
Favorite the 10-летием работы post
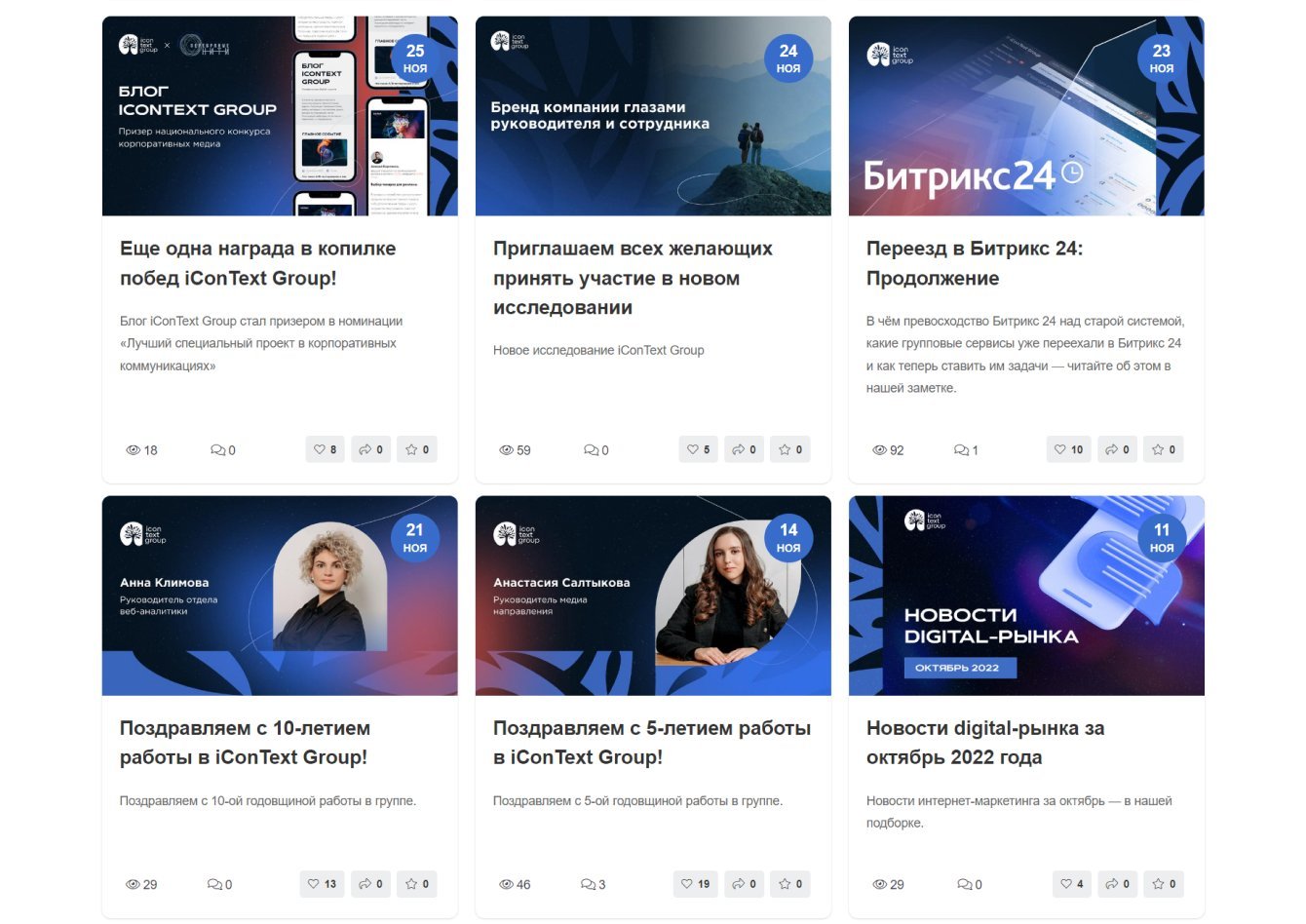click(416, 884)
